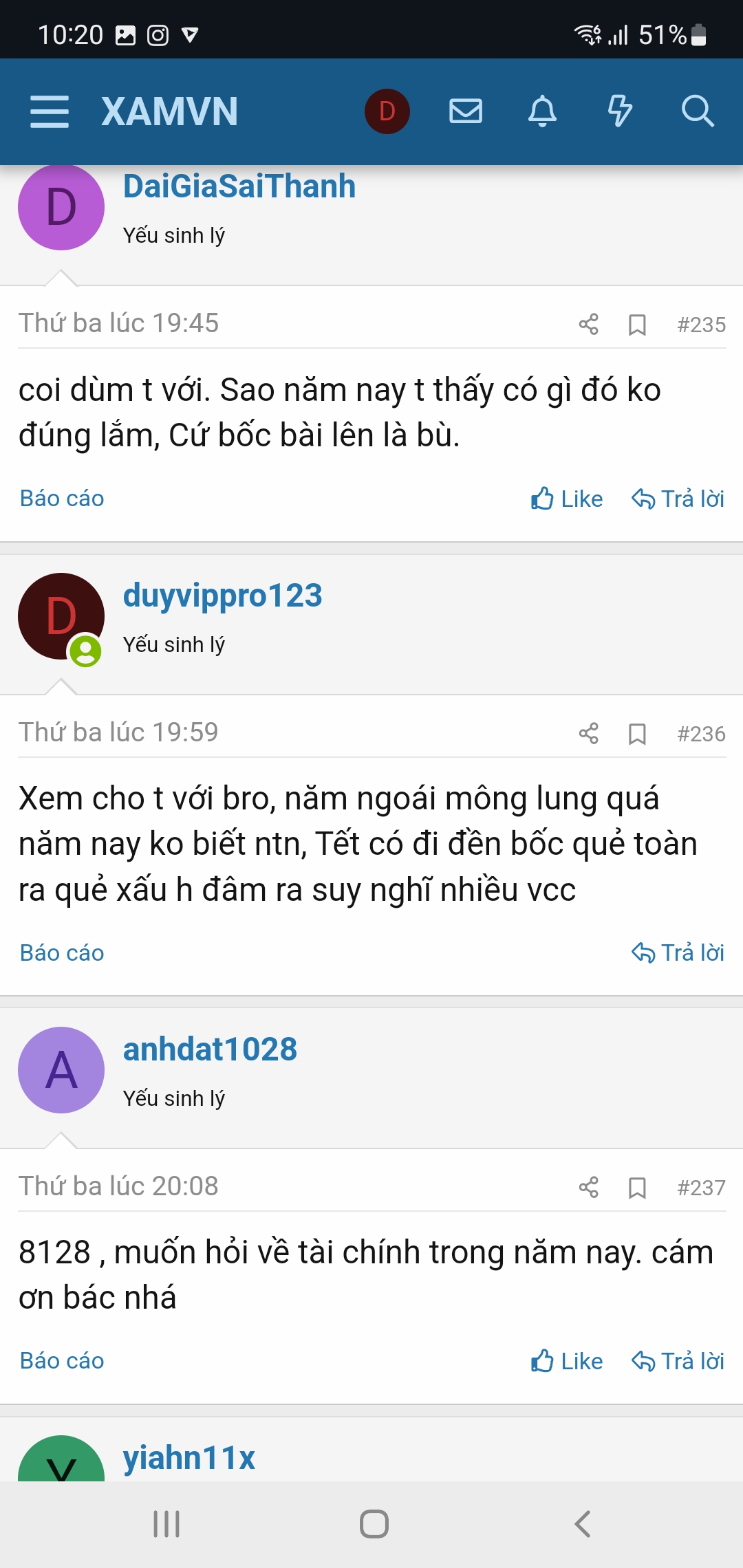
Task: Open the hamburger navigation menu
Action: pyautogui.click(x=48, y=111)
